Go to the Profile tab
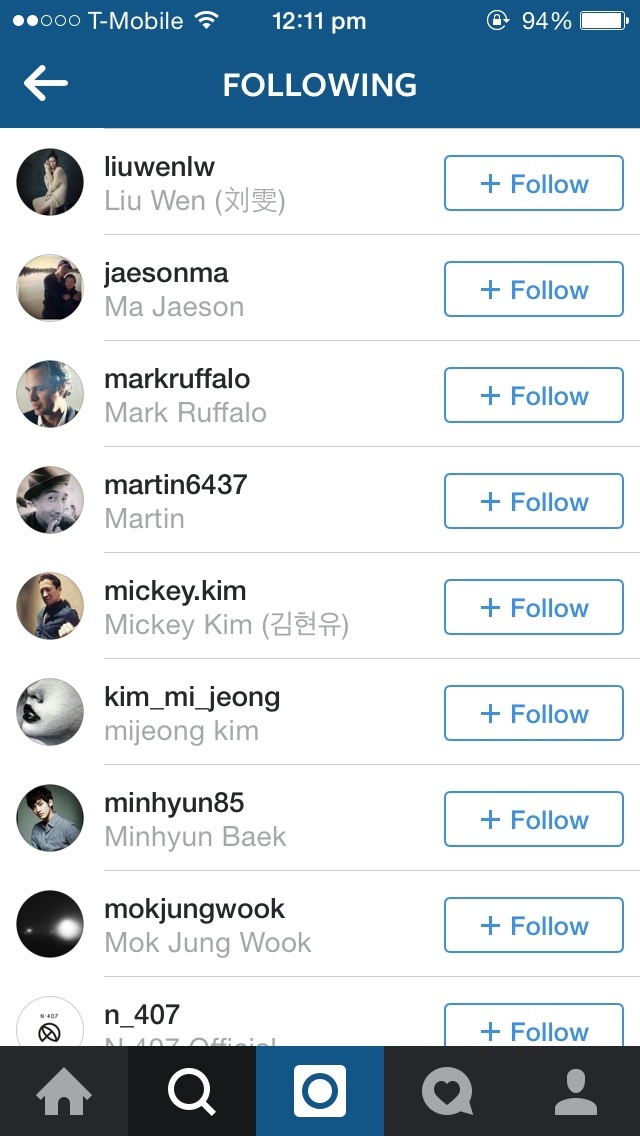The height and width of the screenshot is (1136, 640). pyautogui.click(x=576, y=1091)
